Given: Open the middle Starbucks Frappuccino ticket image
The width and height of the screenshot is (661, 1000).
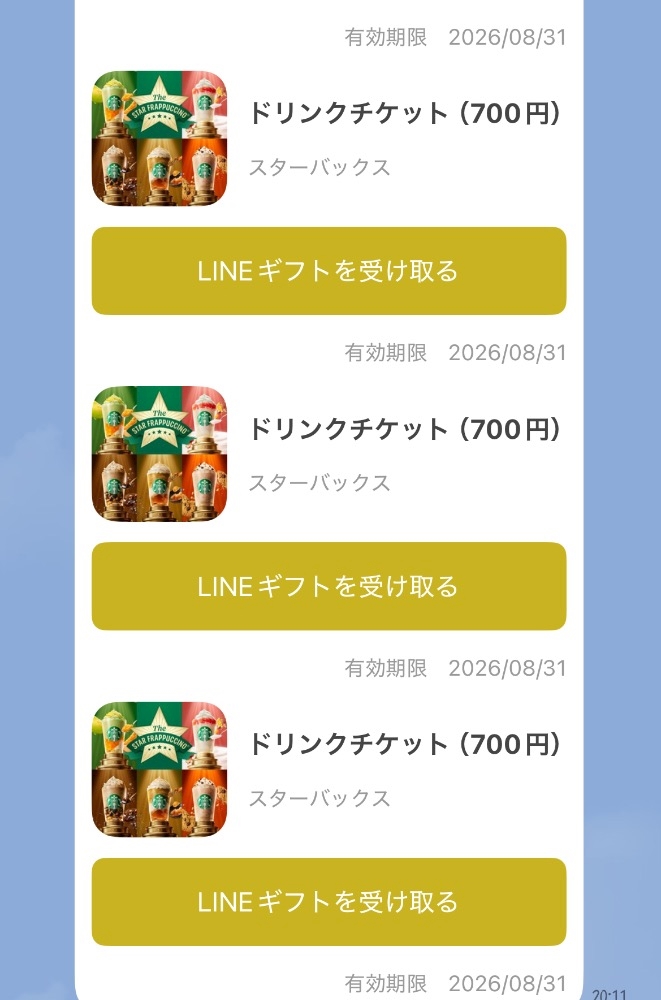Looking at the screenshot, I should (160, 453).
